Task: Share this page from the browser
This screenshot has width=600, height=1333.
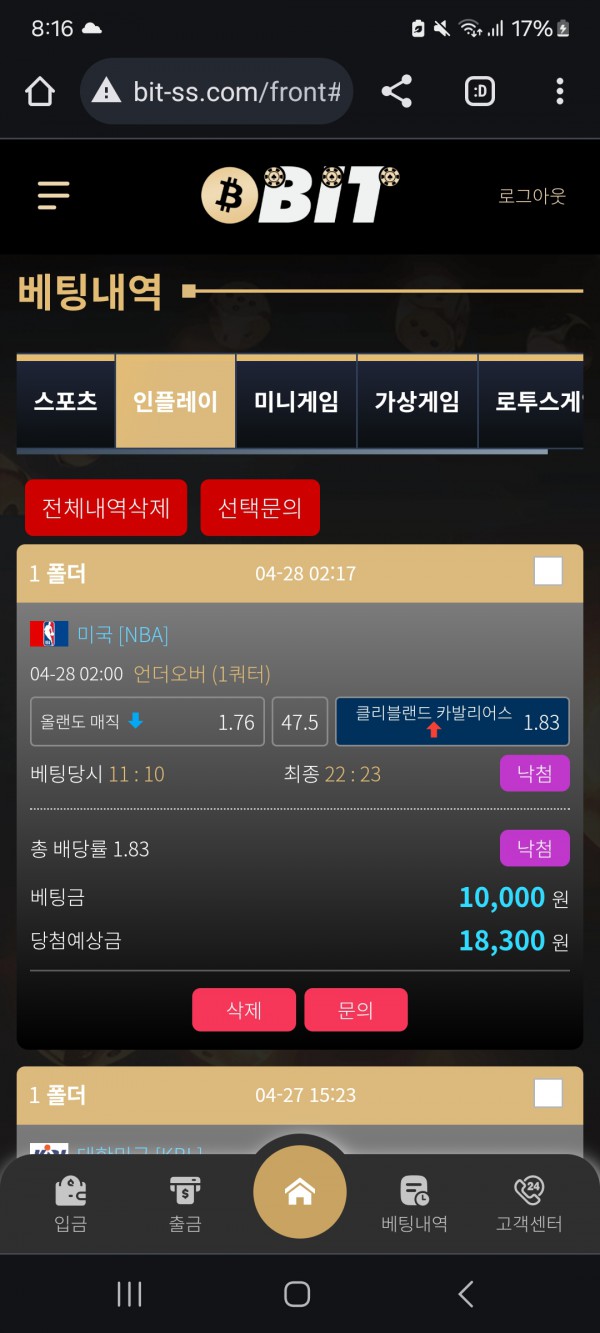Action: click(397, 92)
